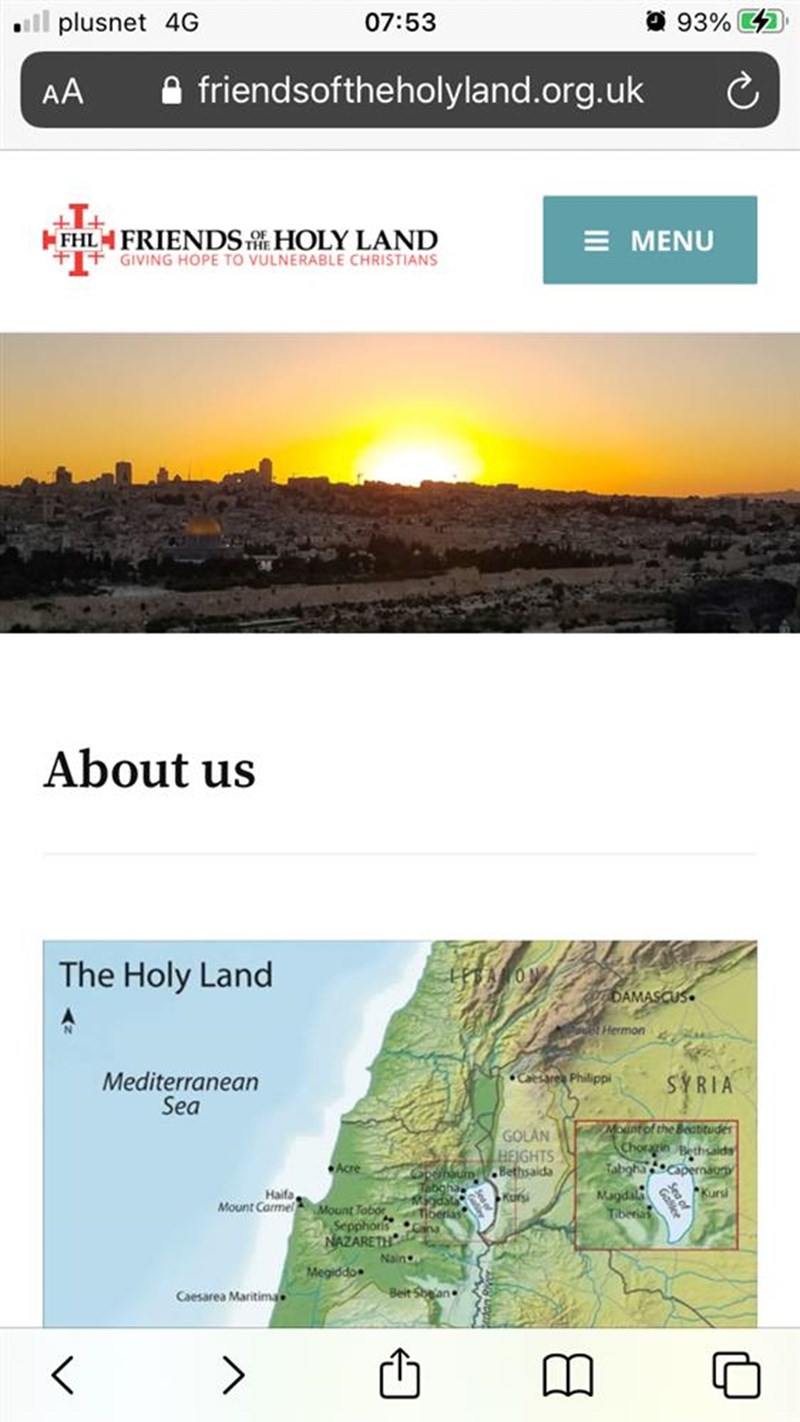Show all open browser tabs

click(x=736, y=1374)
